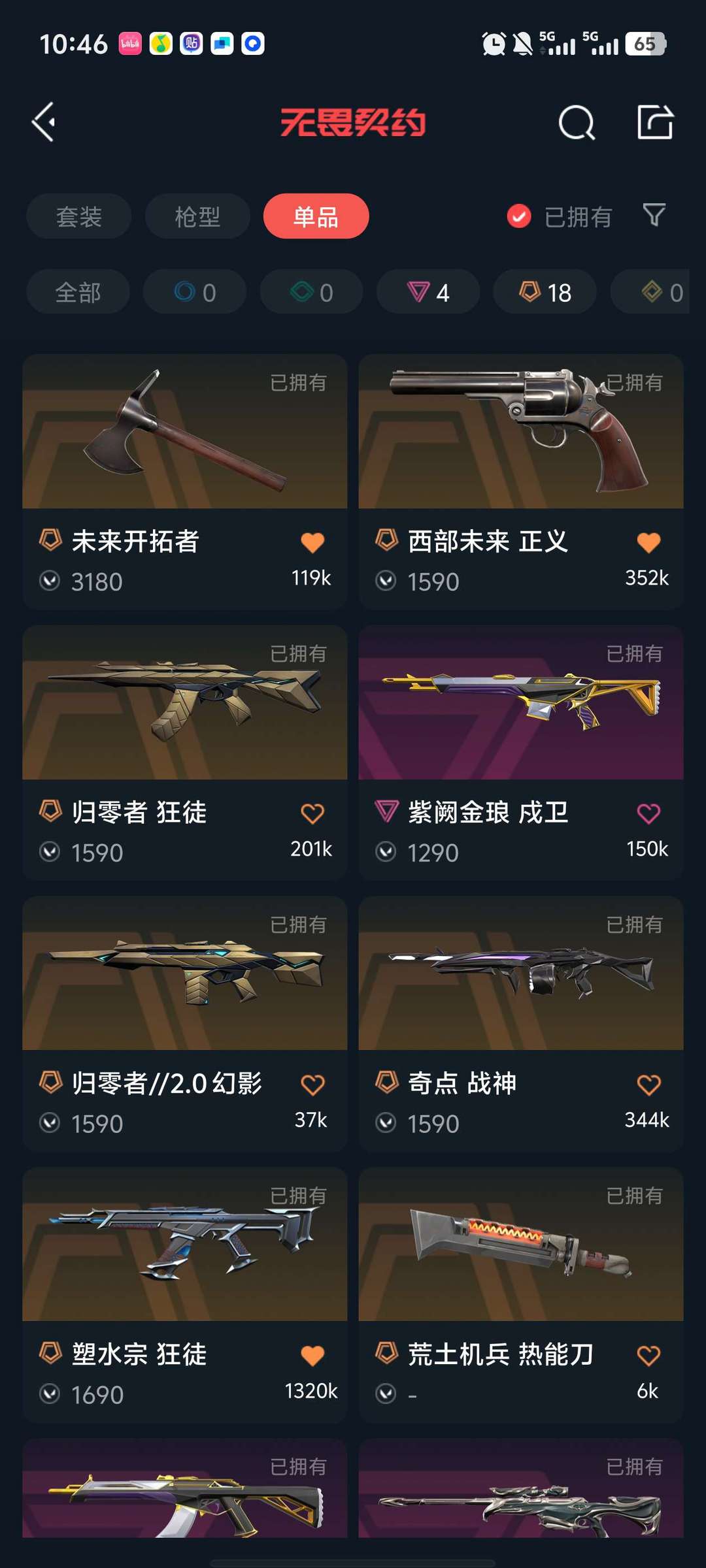Unlike the 西部未来 正义 skin

pos(648,542)
